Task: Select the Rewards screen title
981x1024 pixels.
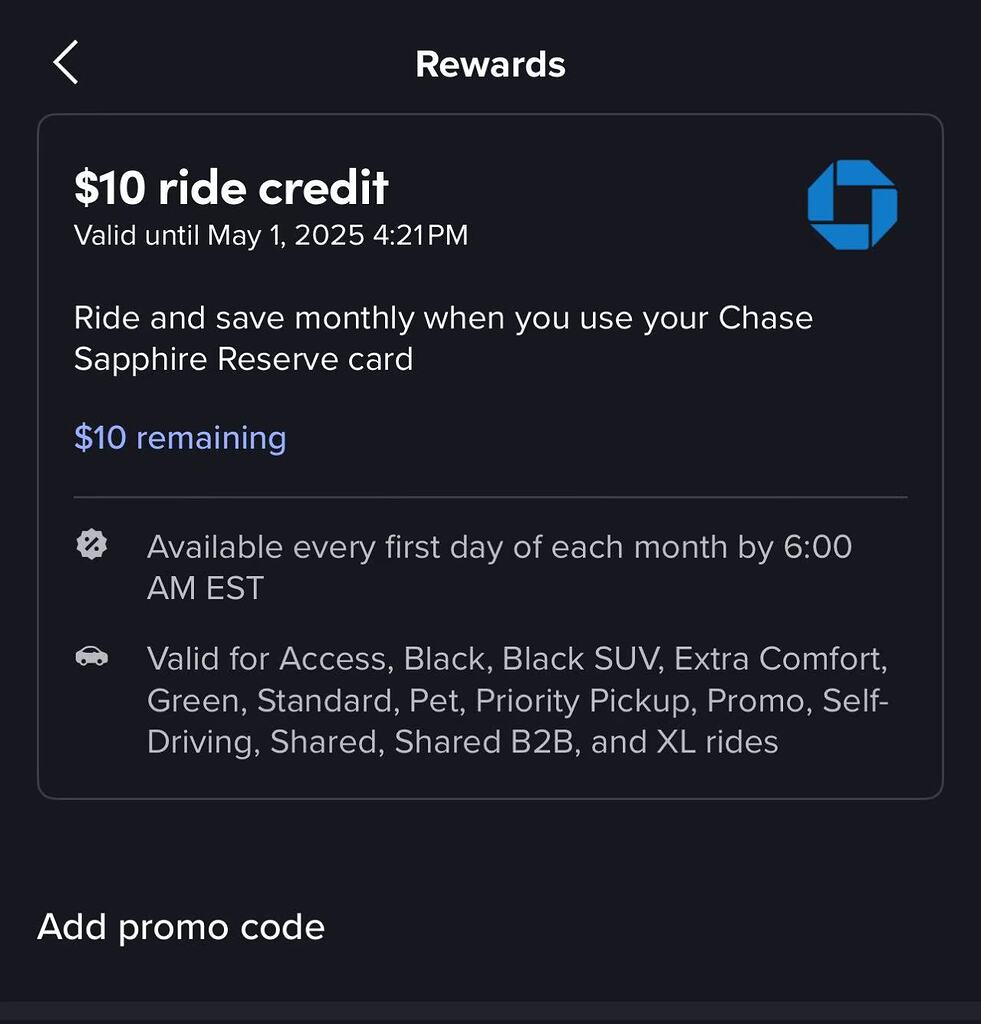Action: 490,63
